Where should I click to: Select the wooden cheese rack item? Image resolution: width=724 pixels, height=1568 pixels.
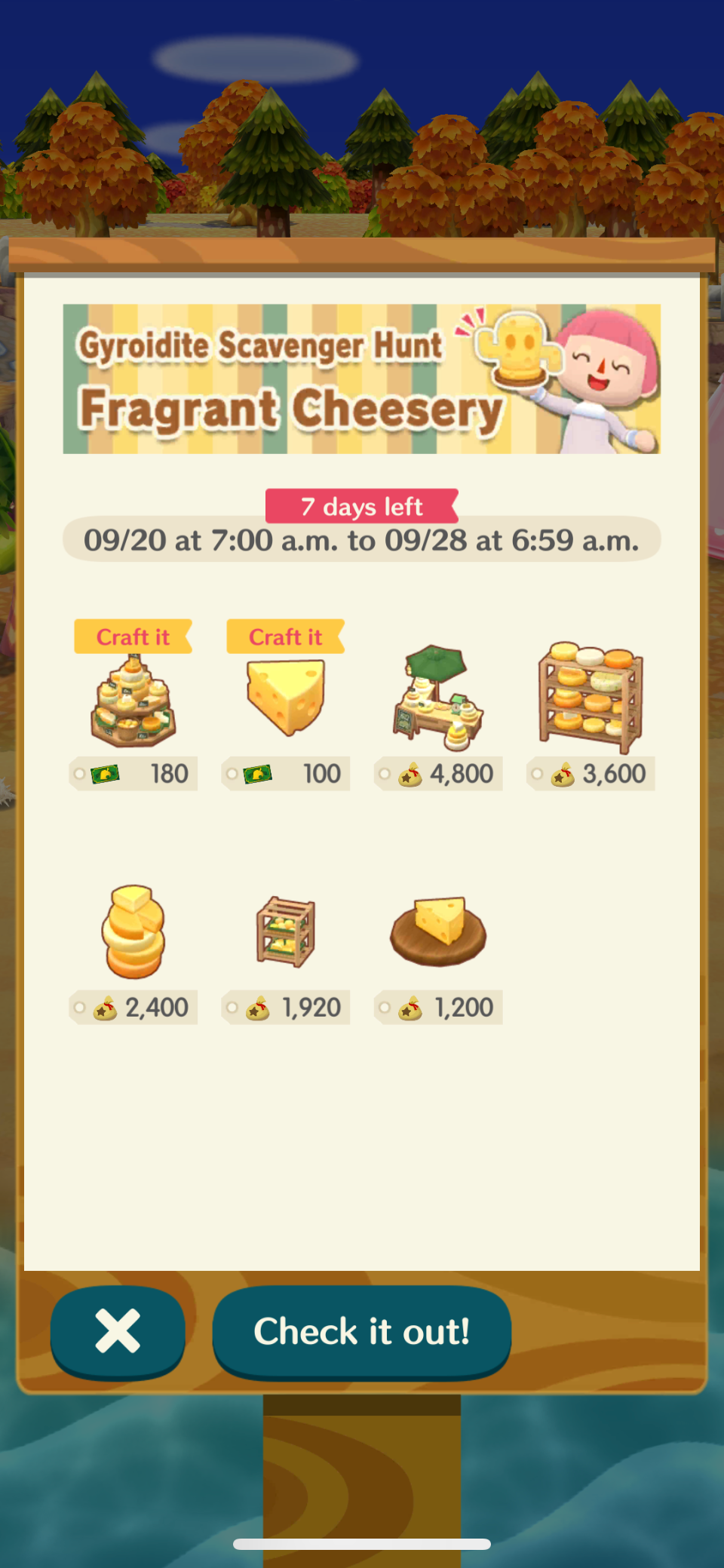pyautogui.click(x=591, y=698)
